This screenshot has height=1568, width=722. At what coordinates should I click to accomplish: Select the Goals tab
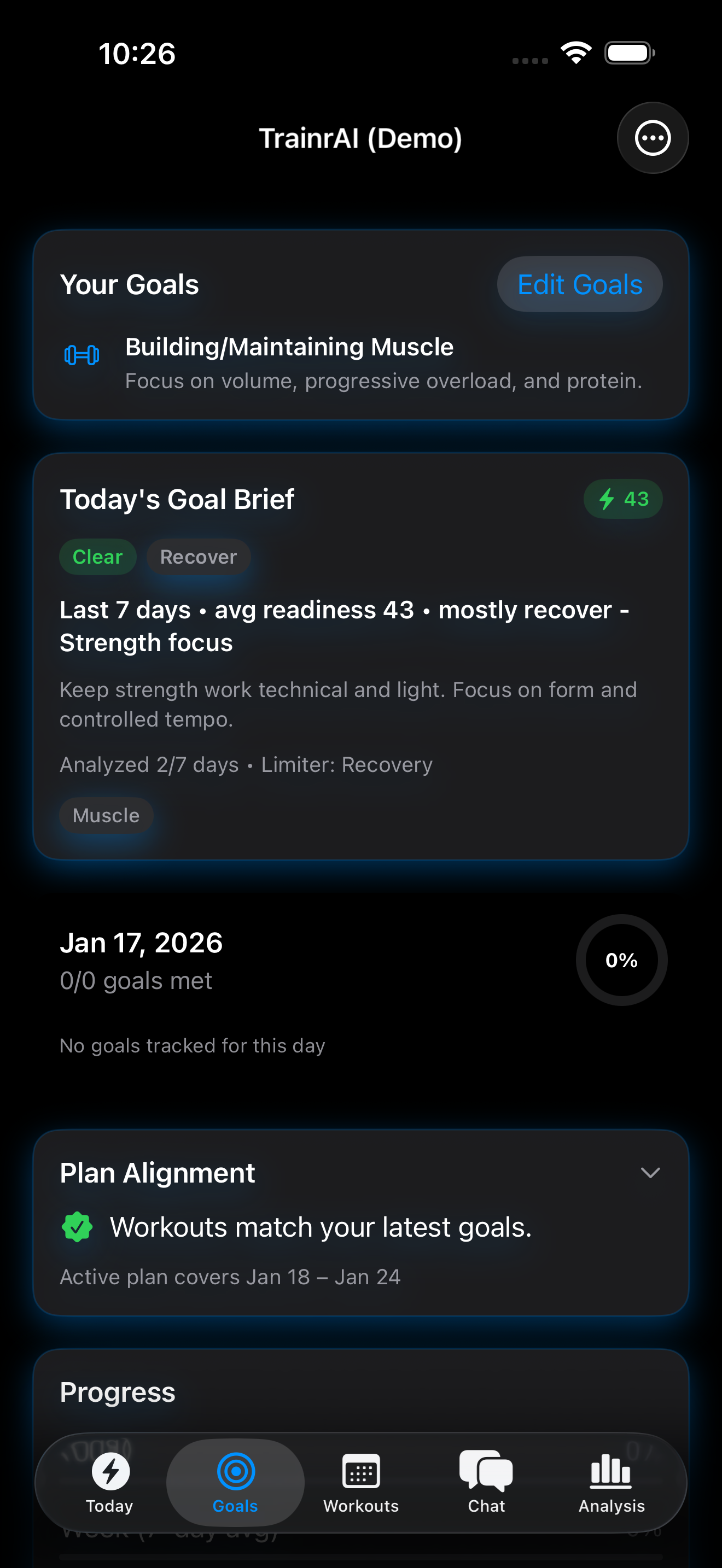(x=235, y=1483)
